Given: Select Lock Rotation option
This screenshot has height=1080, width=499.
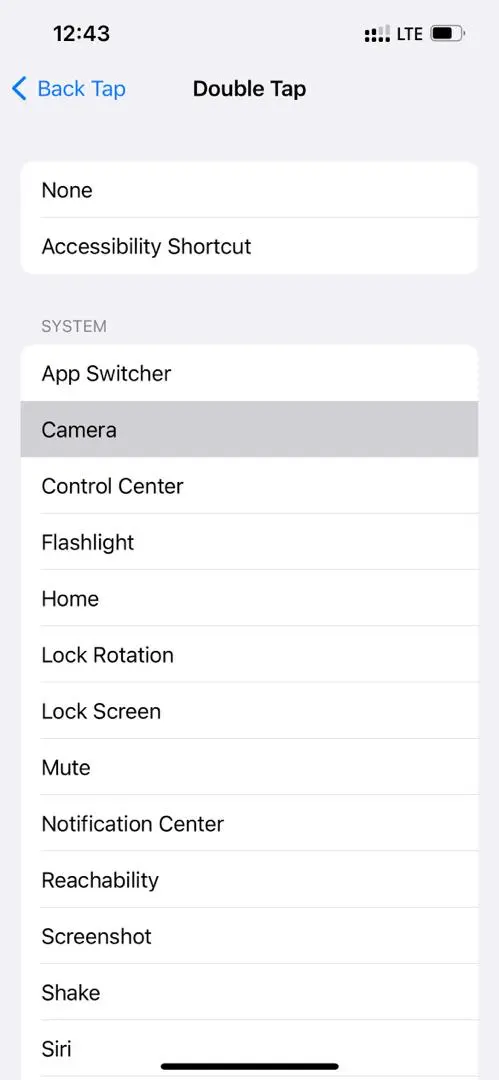Looking at the screenshot, I should (250, 655).
